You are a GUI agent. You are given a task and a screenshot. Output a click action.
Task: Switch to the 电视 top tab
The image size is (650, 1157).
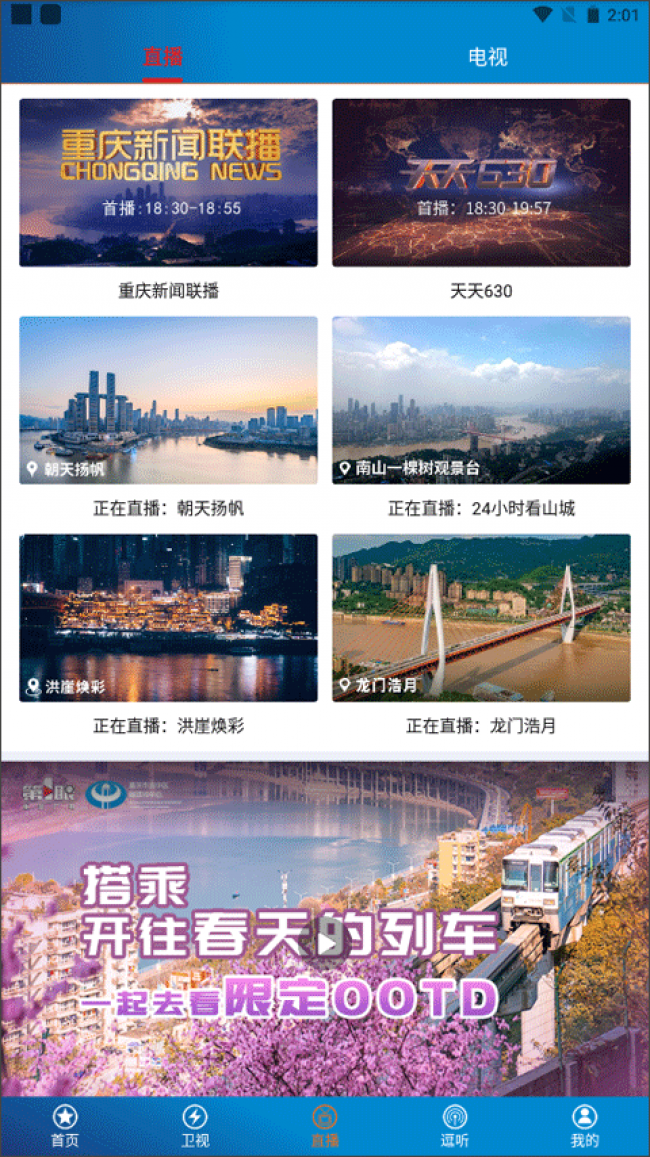[x=488, y=57]
